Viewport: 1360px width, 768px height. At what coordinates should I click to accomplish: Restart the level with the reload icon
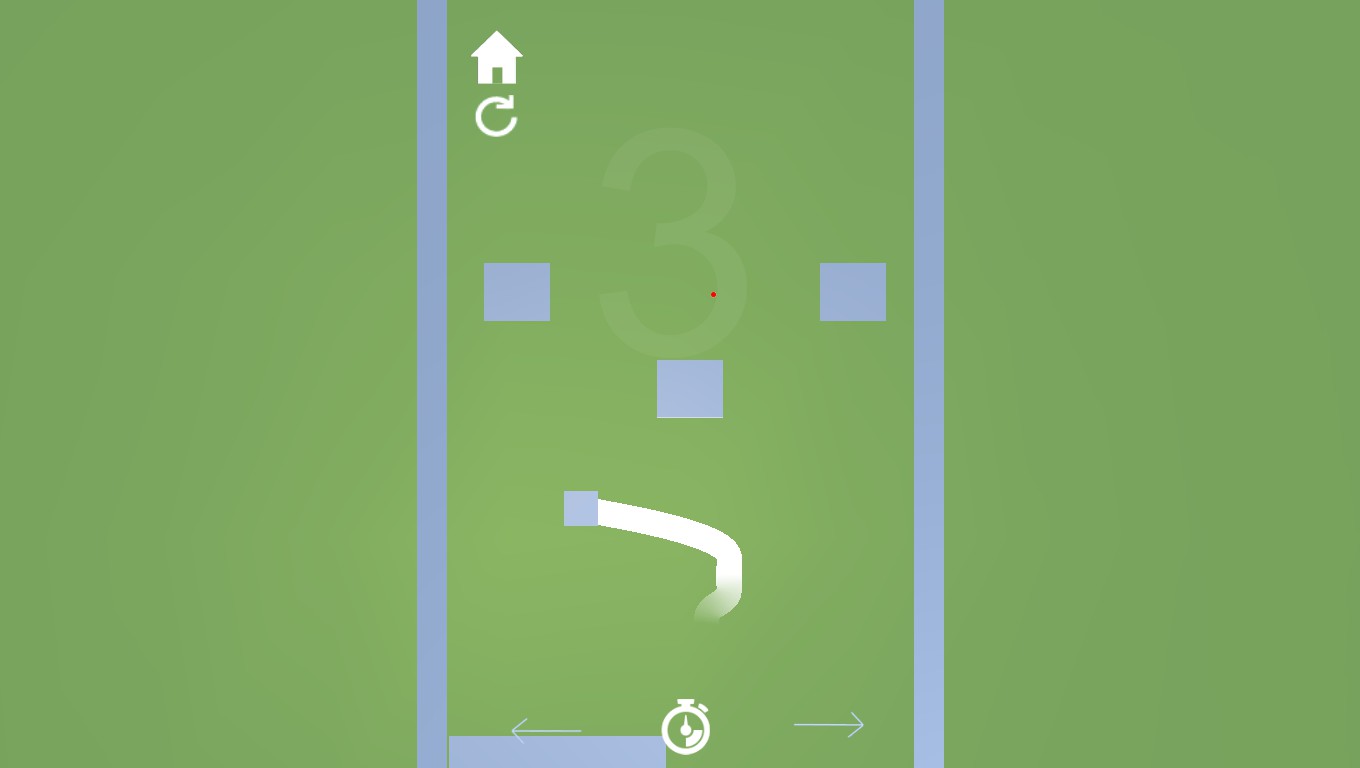pyautogui.click(x=496, y=116)
